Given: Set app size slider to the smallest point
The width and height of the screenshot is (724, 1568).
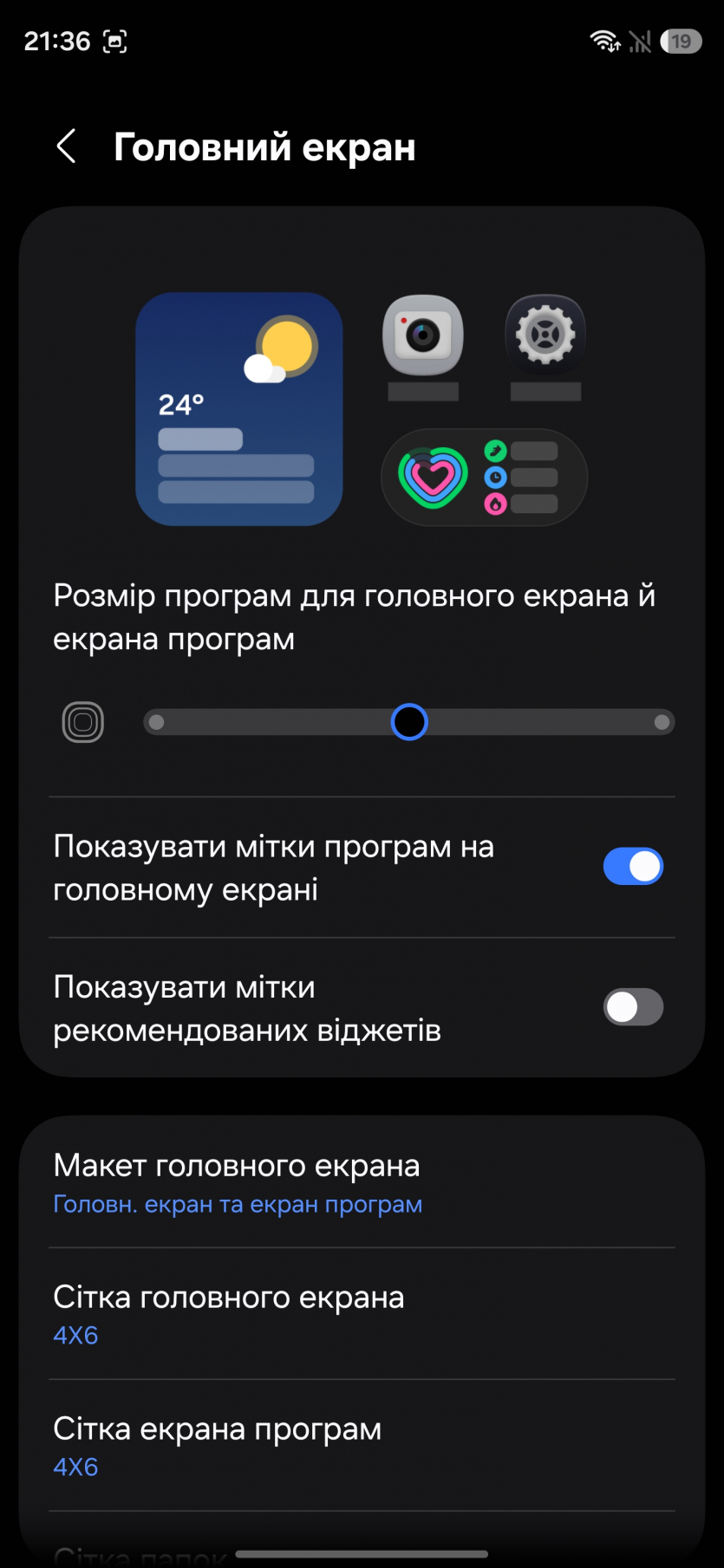Looking at the screenshot, I should click(157, 722).
